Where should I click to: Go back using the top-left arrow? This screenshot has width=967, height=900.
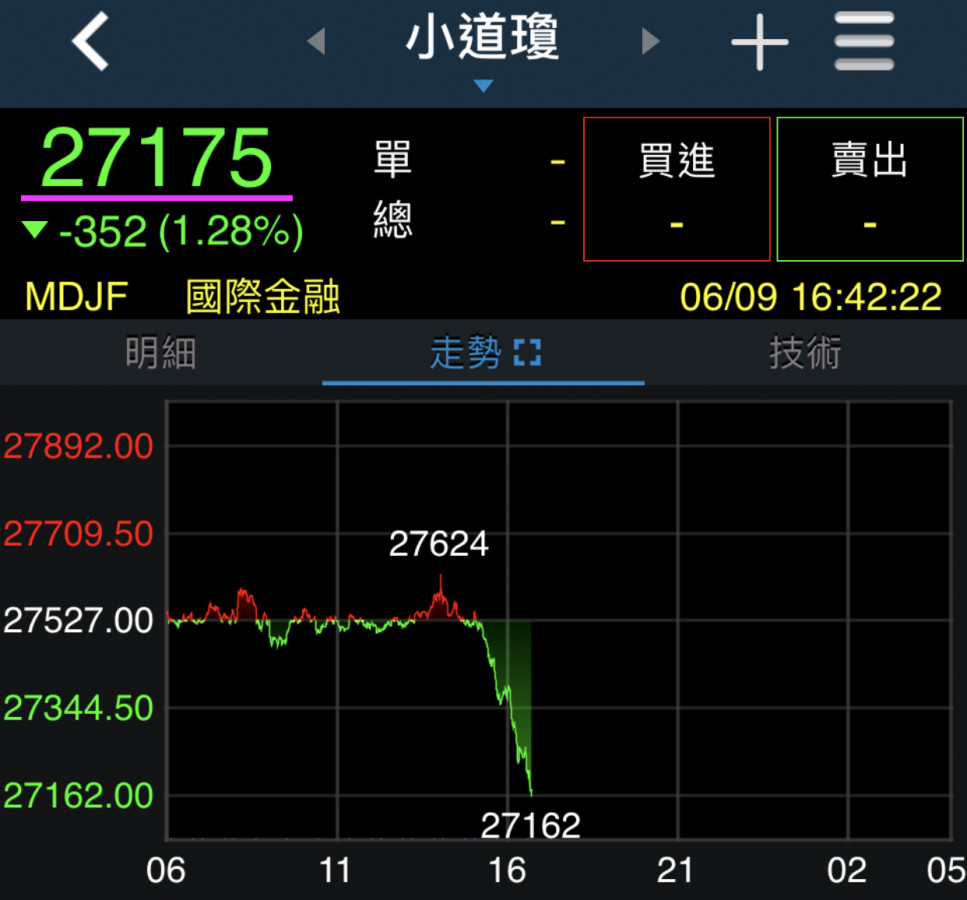point(91,43)
